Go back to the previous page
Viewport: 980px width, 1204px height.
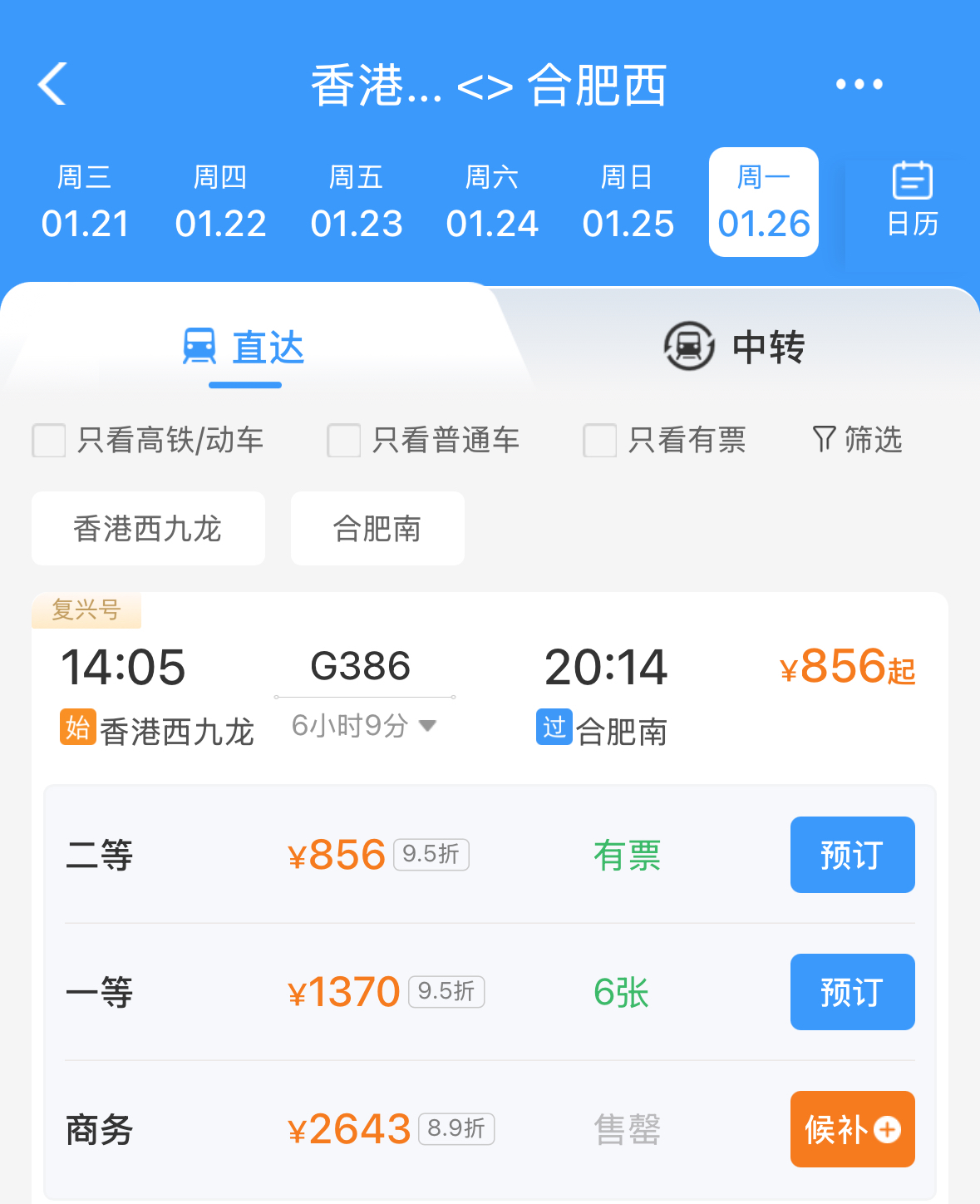52,85
